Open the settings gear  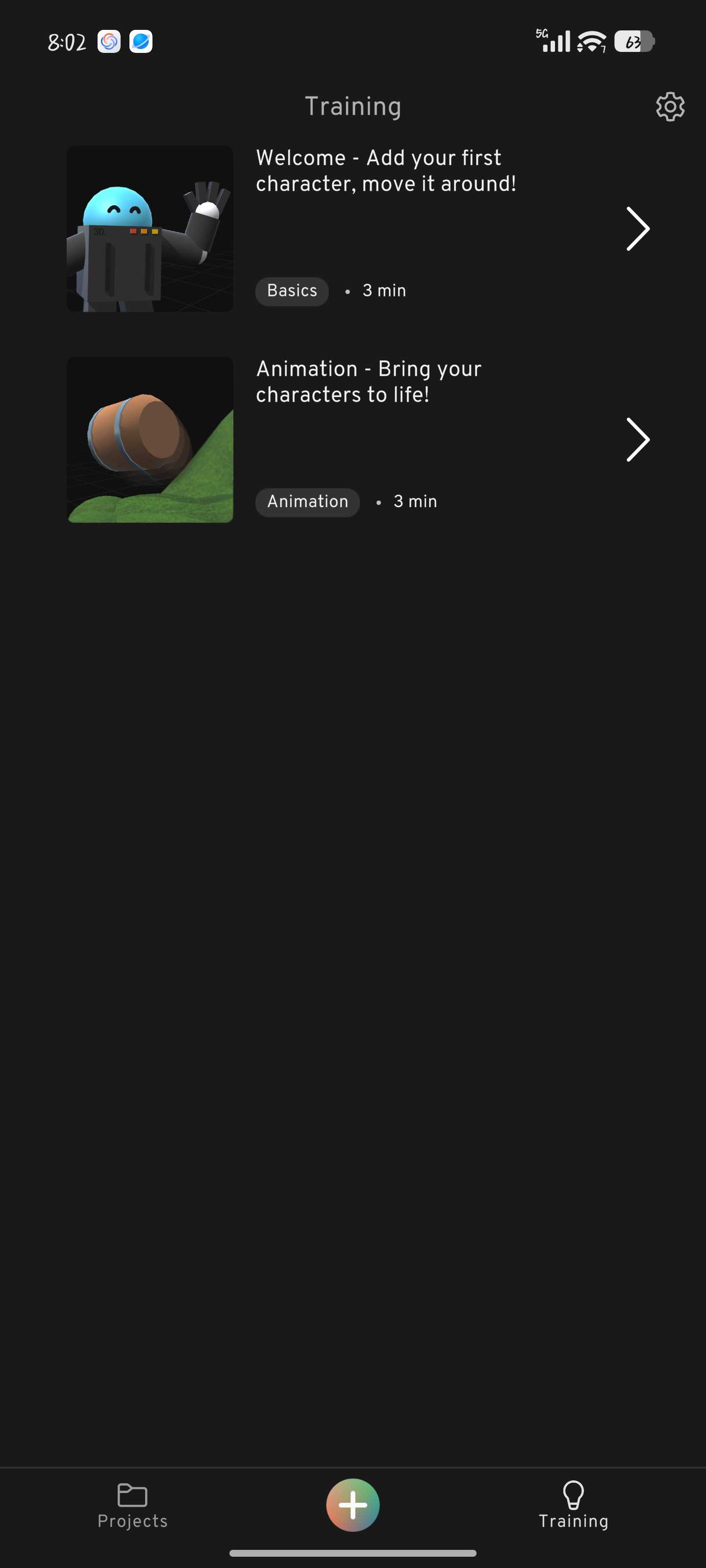669,106
